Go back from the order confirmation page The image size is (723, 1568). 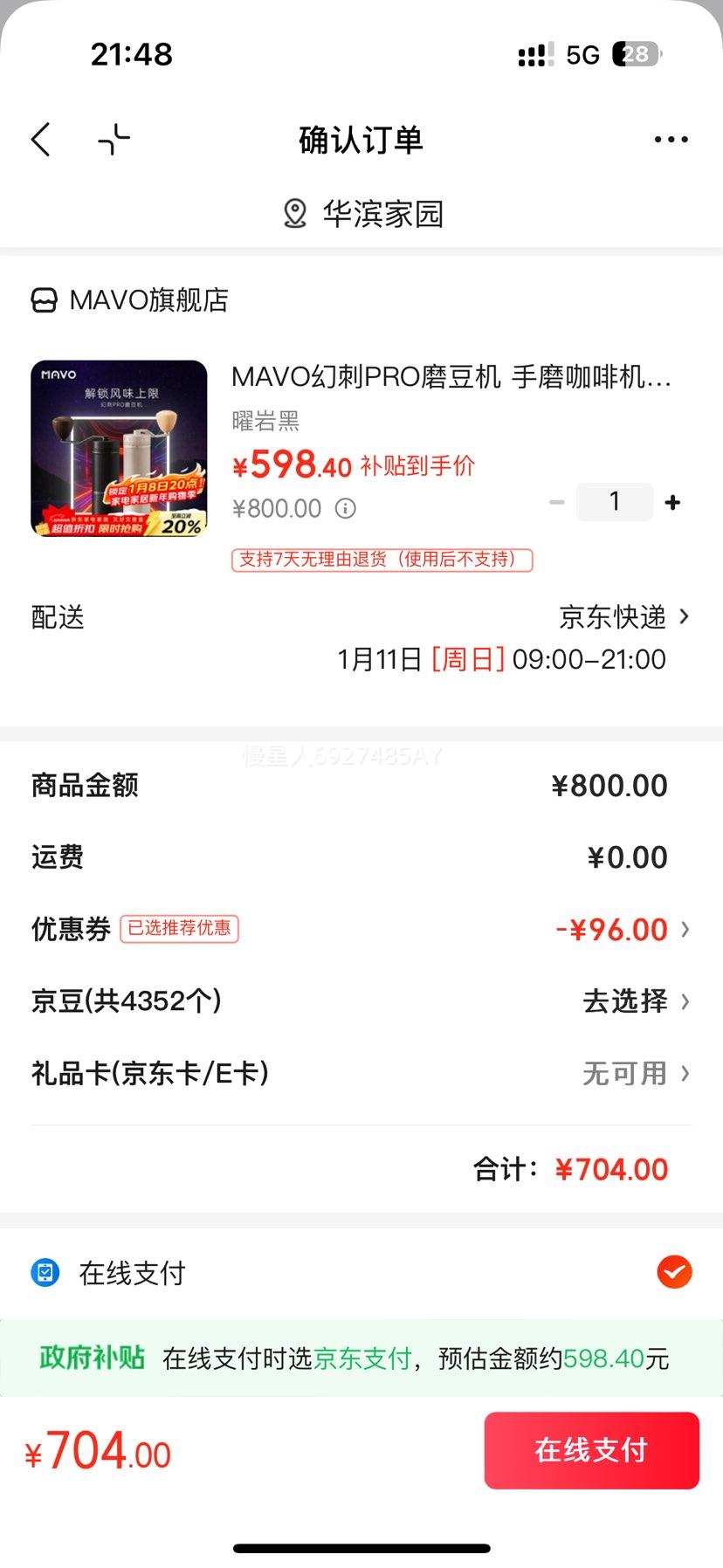[41, 140]
